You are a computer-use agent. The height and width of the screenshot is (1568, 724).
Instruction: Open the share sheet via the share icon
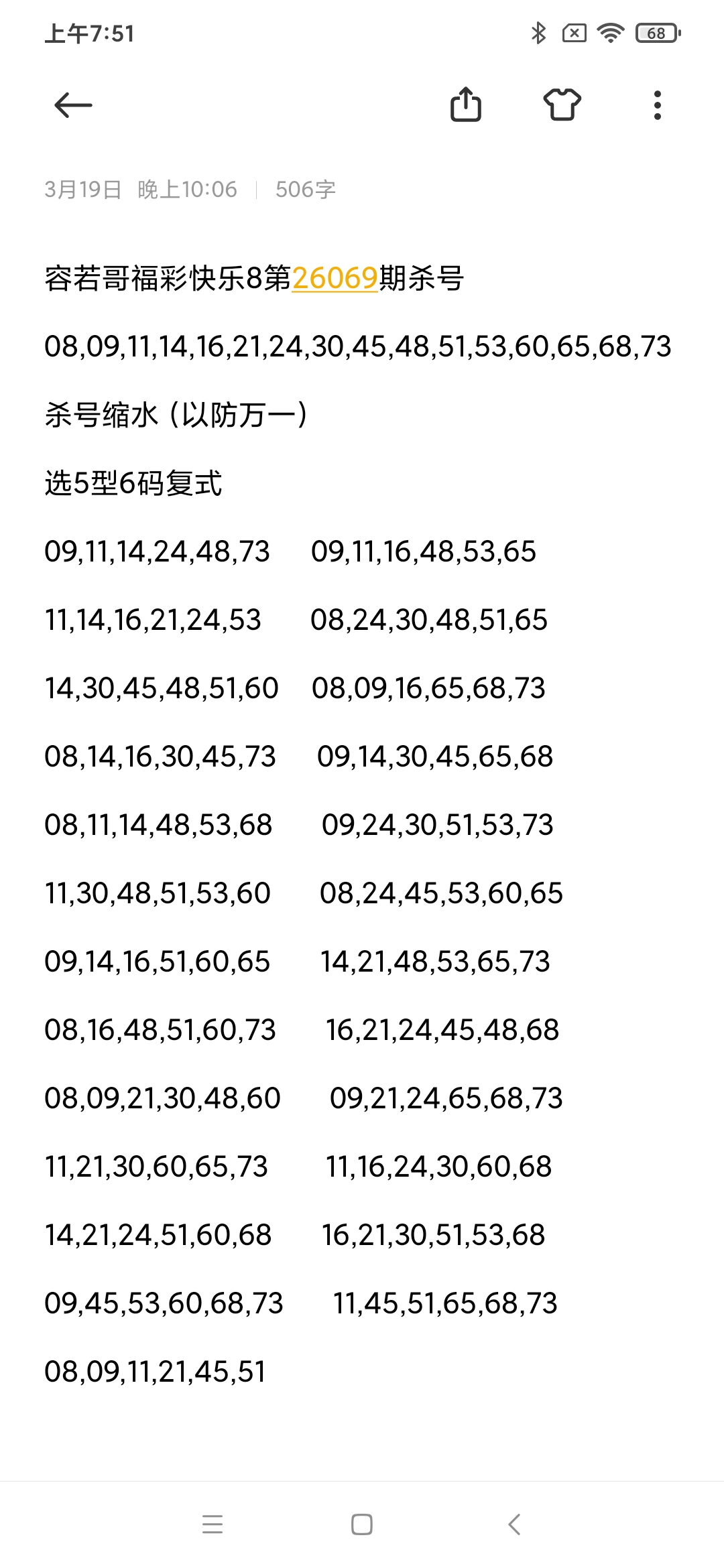(467, 105)
